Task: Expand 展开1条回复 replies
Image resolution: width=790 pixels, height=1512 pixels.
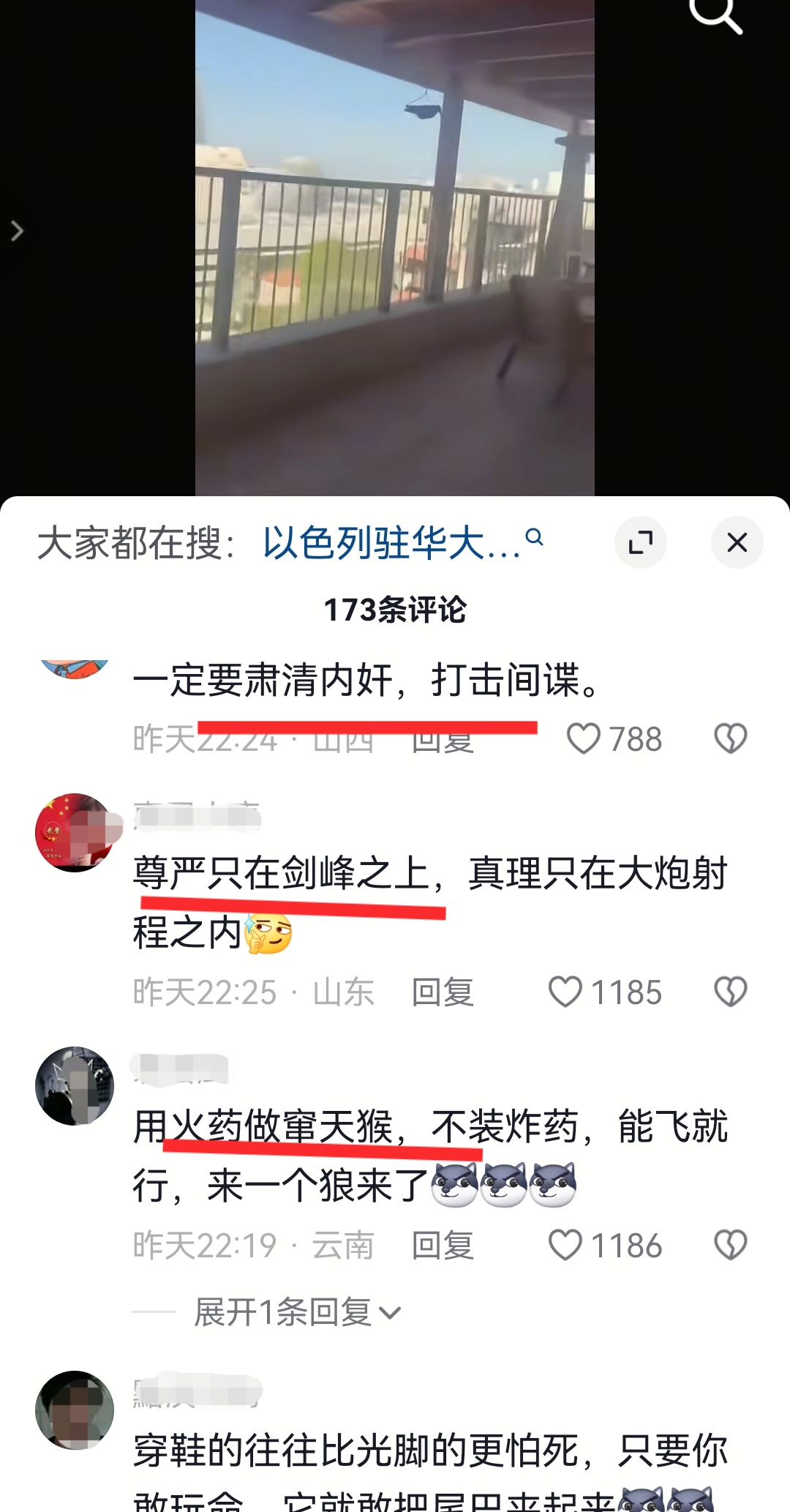Action: 296,1312
